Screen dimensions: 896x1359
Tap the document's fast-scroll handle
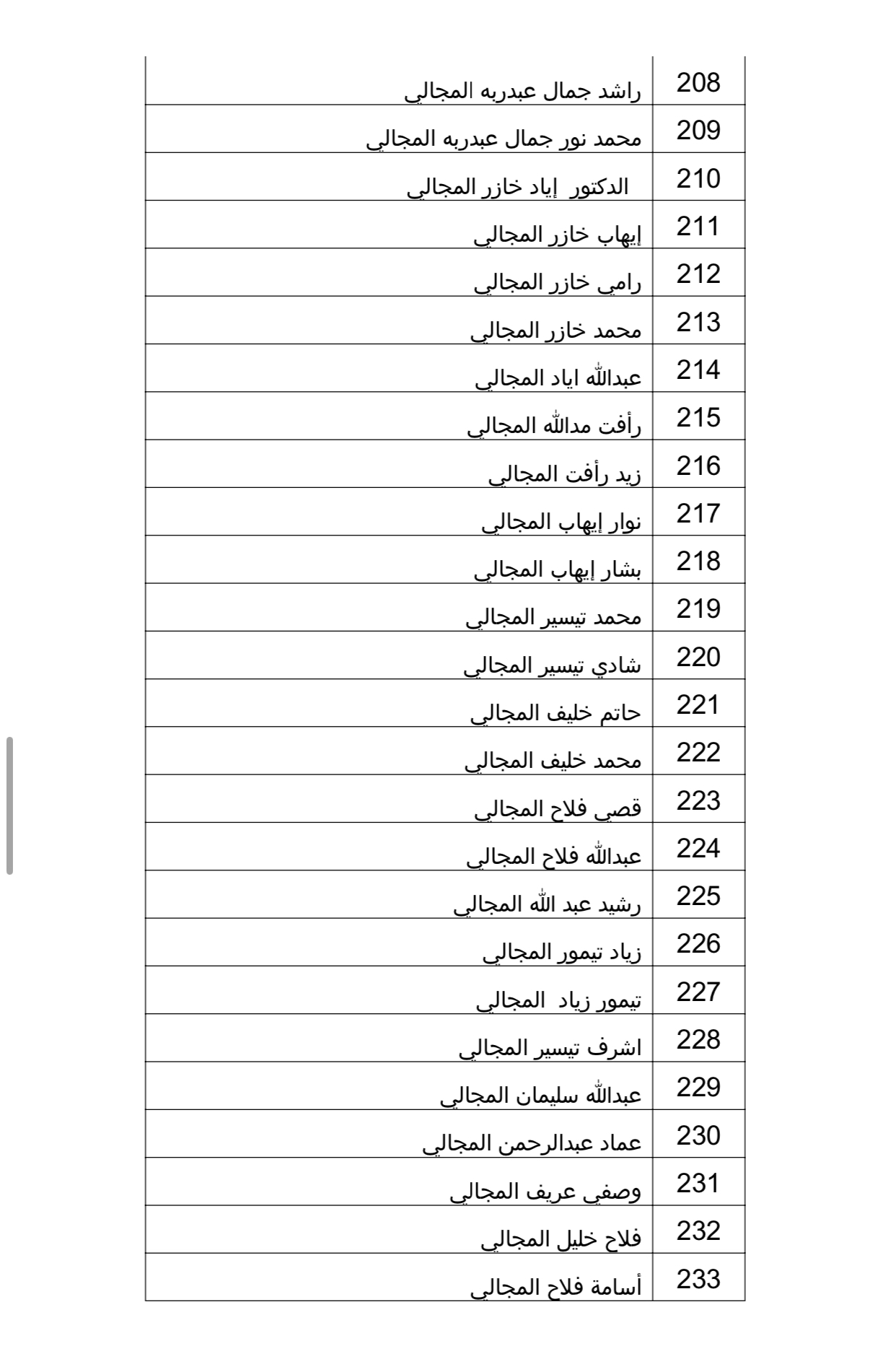[x=9, y=805]
